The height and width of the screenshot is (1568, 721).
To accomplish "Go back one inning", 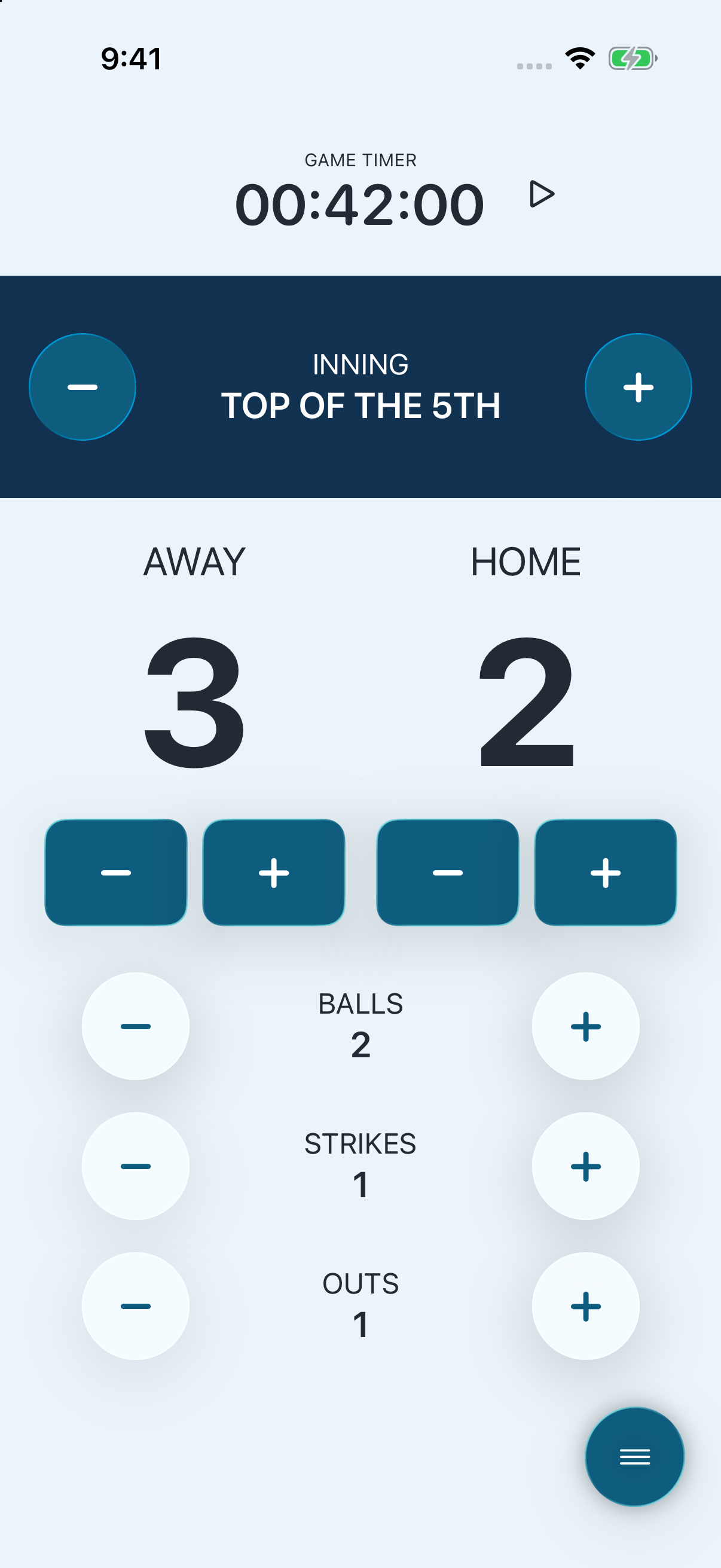I will pos(82,386).
